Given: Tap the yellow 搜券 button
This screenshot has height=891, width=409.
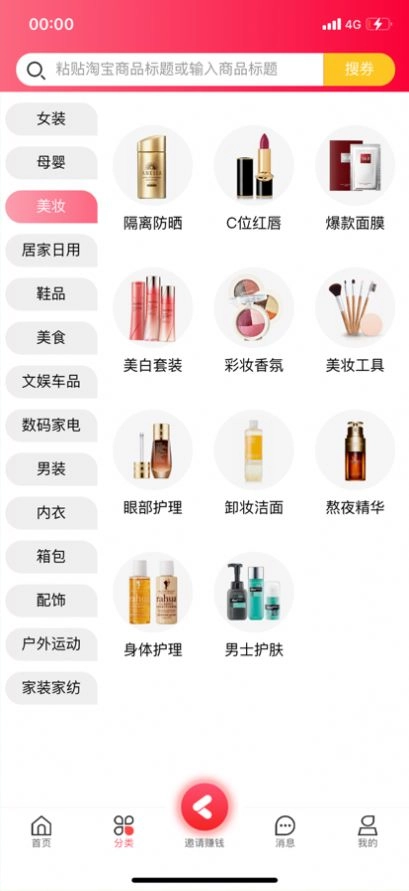Looking at the screenshot, I should pos(359,69).
